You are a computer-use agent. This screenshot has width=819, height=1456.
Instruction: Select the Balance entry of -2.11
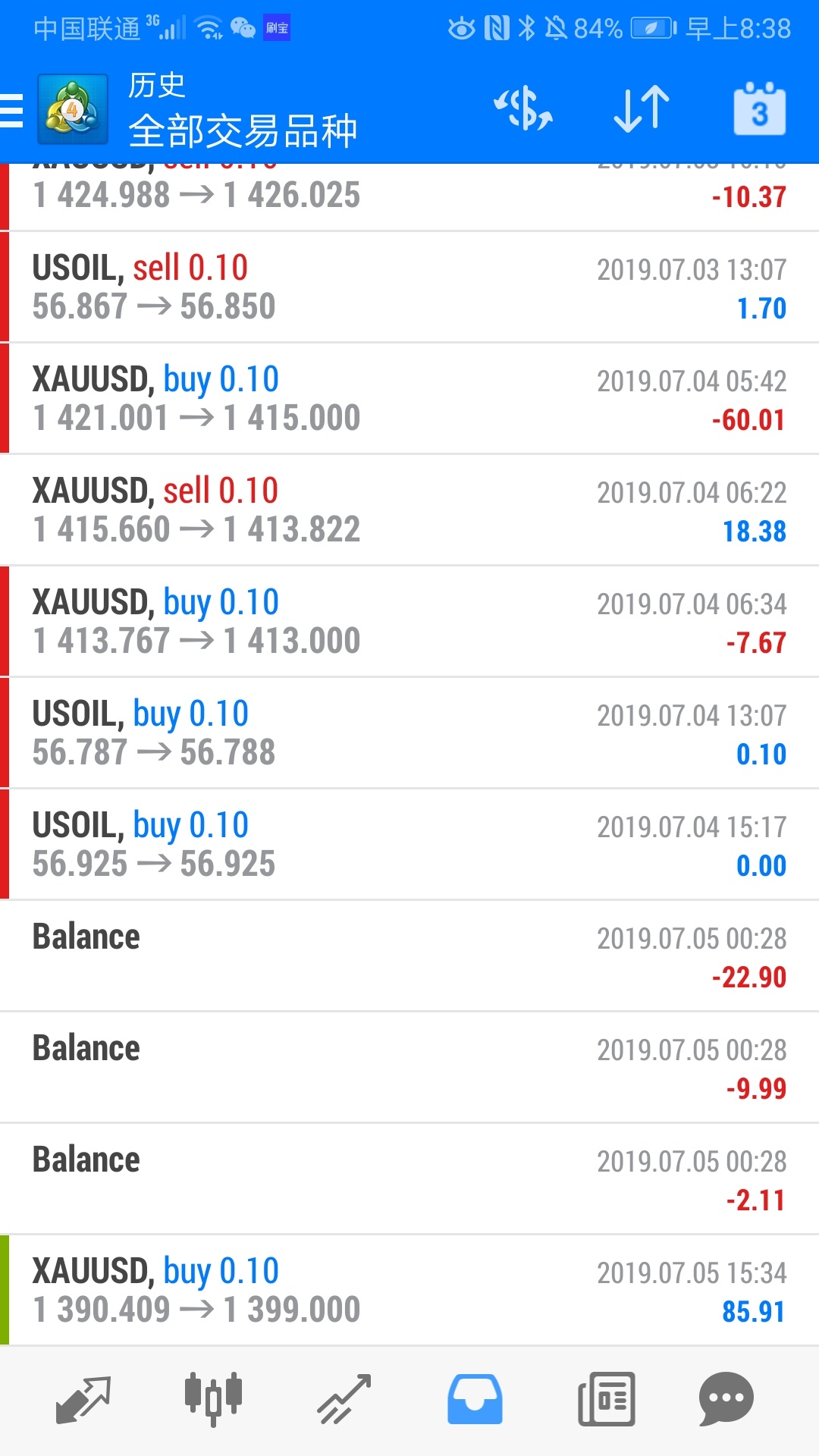409,1179
